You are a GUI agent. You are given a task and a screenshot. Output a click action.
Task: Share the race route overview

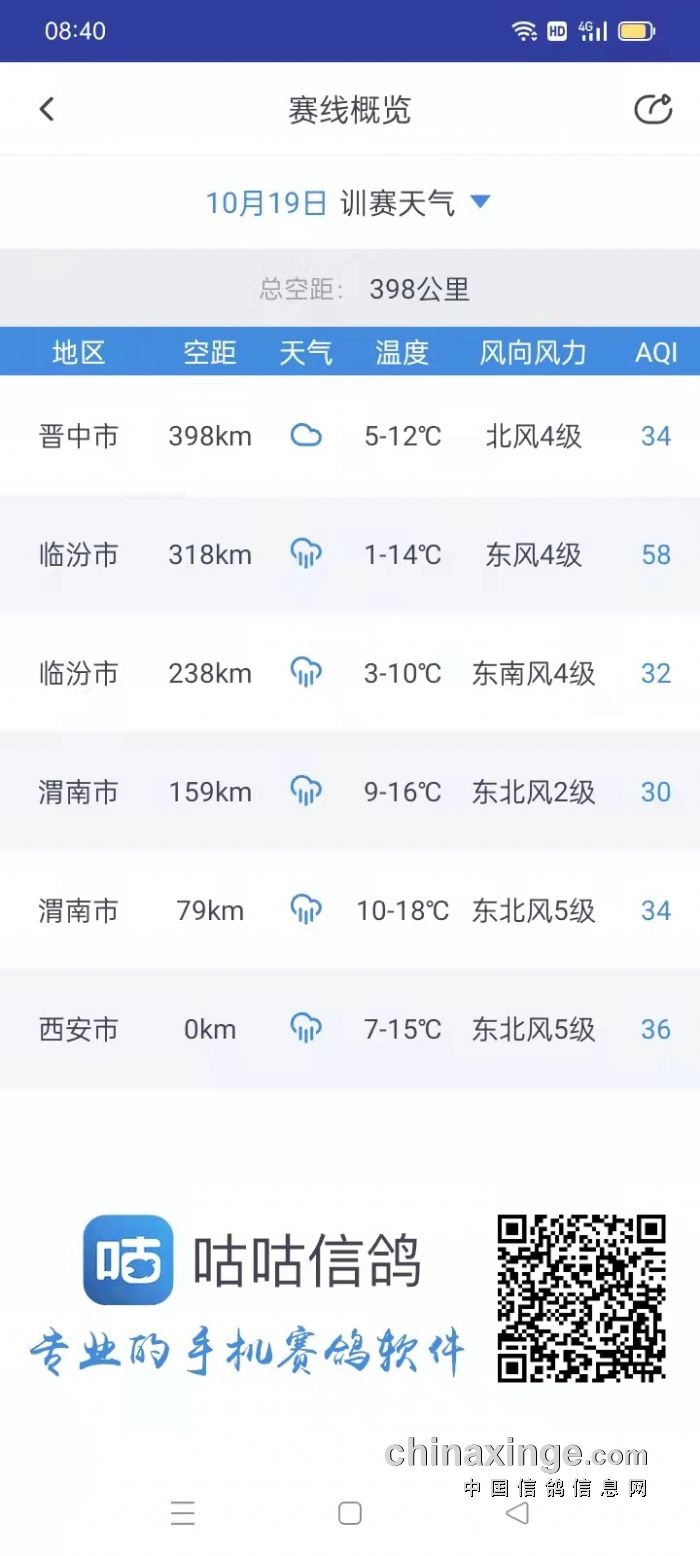[x=653, y=109]
